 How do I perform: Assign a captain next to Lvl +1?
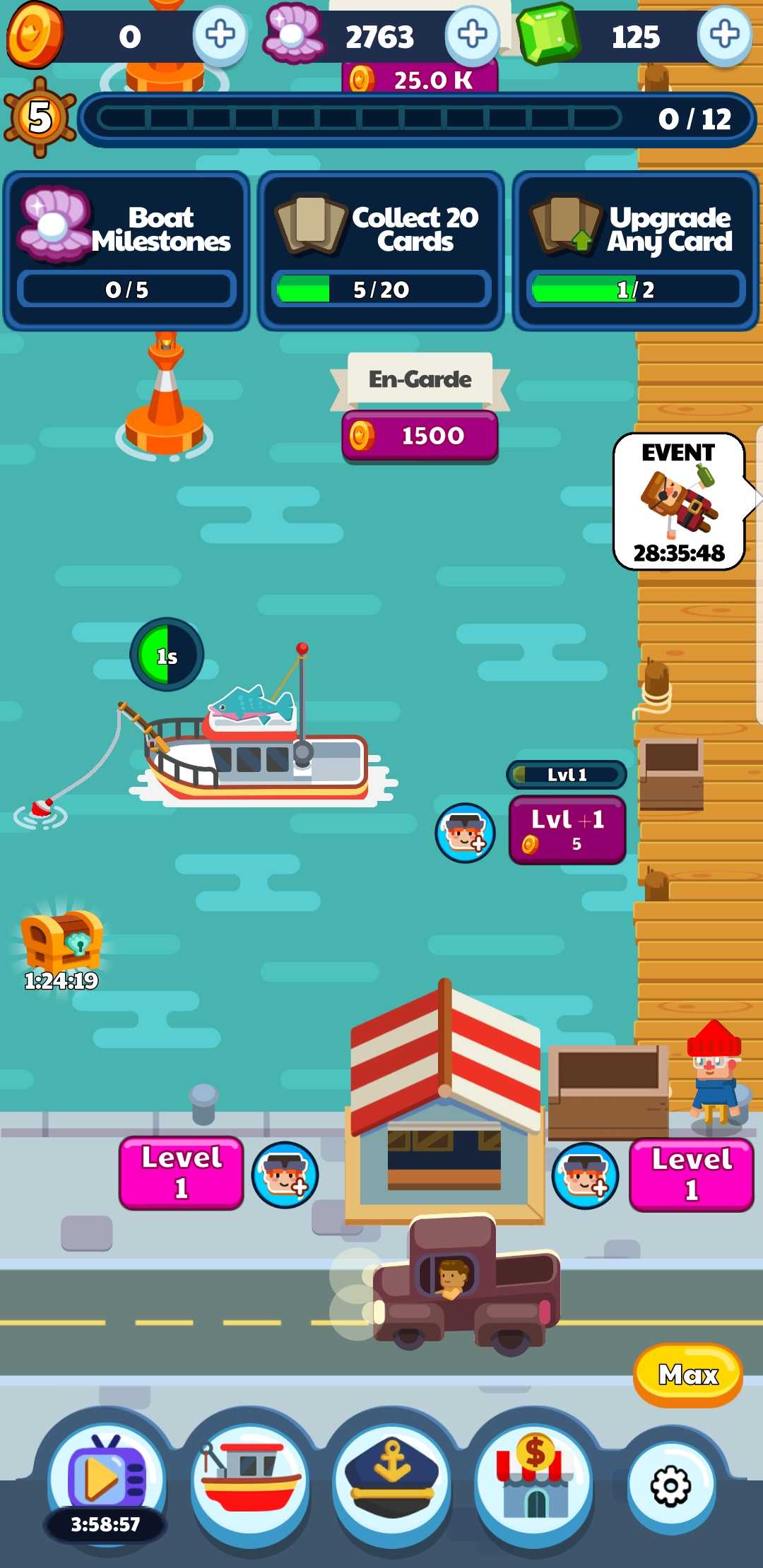pyautogui.click(x=465, y=833)
